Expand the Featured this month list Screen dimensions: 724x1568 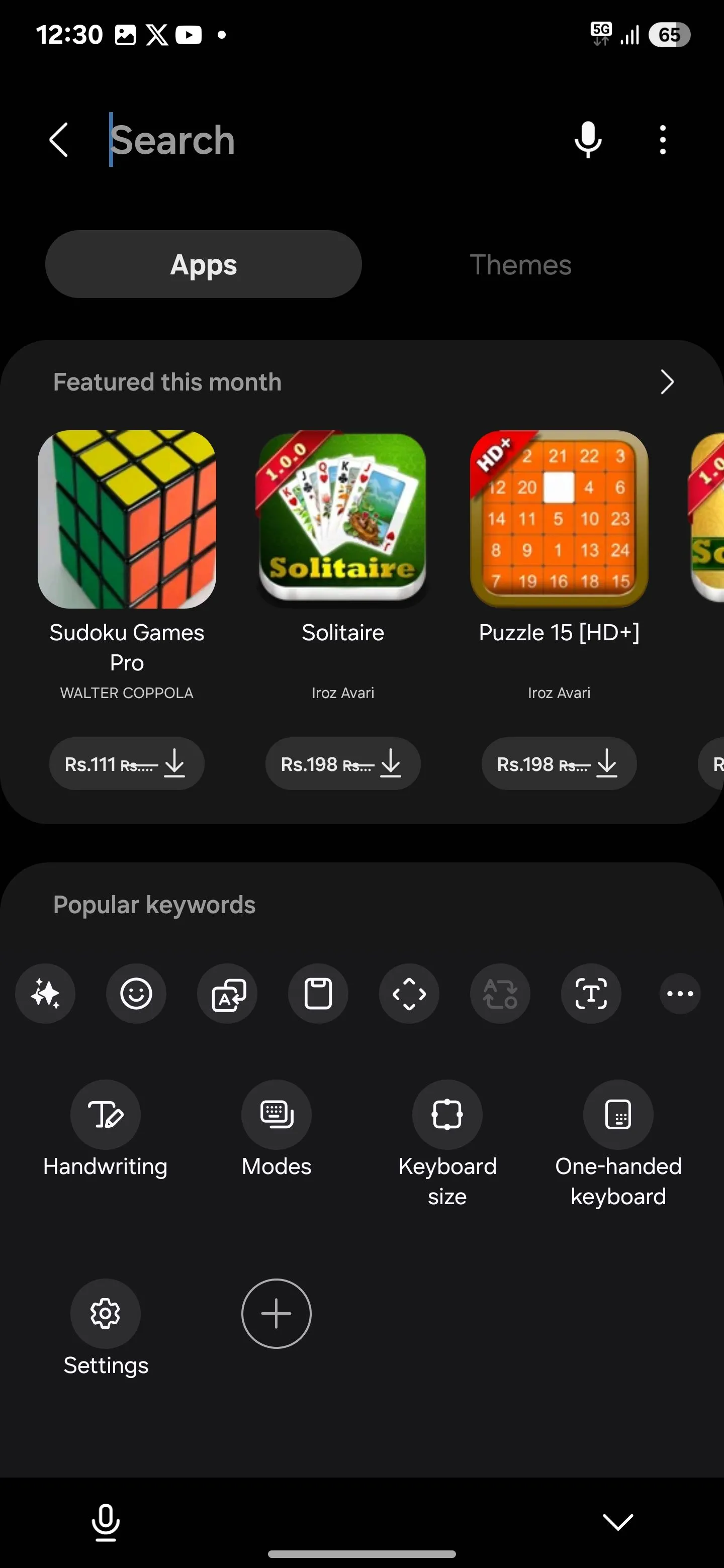[x=667, y=382]
